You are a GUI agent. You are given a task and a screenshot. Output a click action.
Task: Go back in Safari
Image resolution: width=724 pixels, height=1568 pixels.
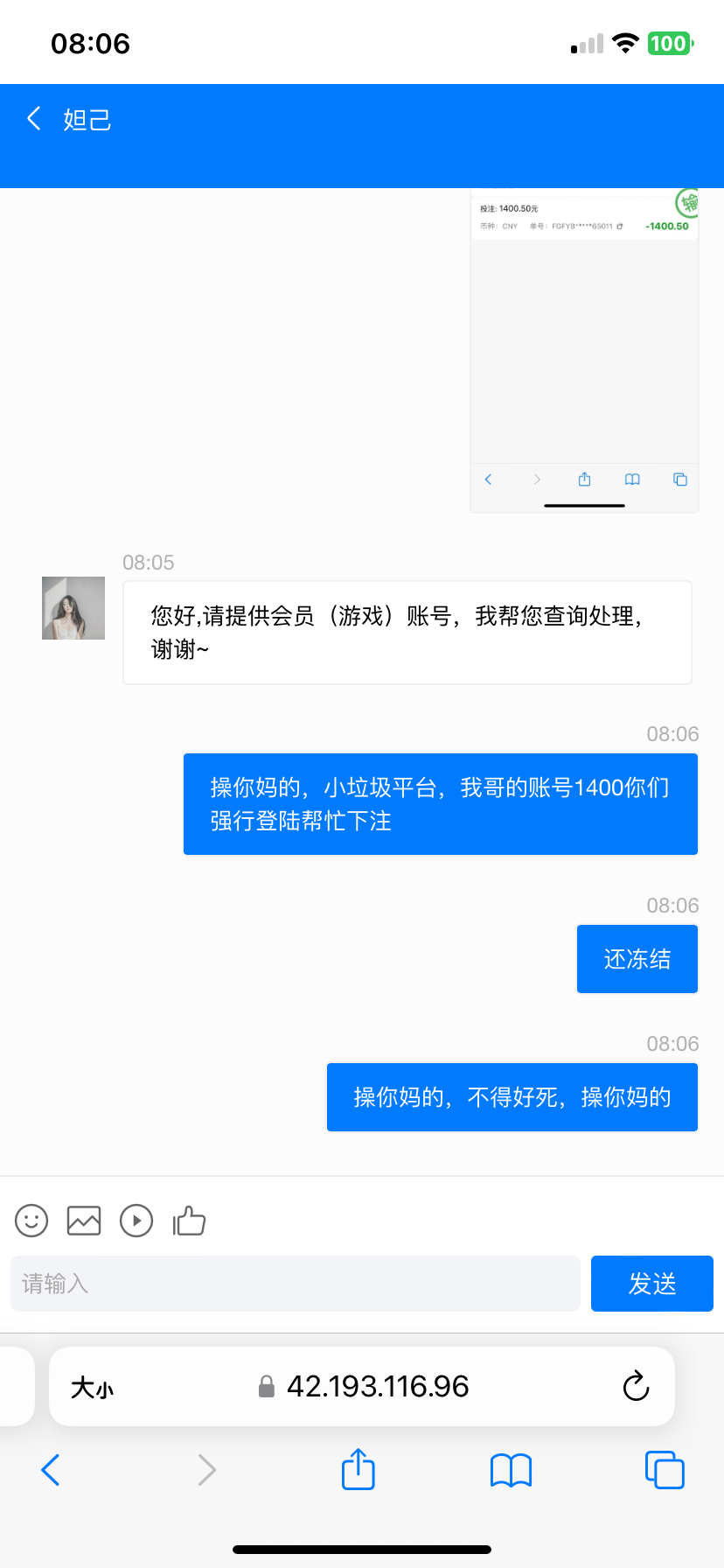tap(51, 1470)
